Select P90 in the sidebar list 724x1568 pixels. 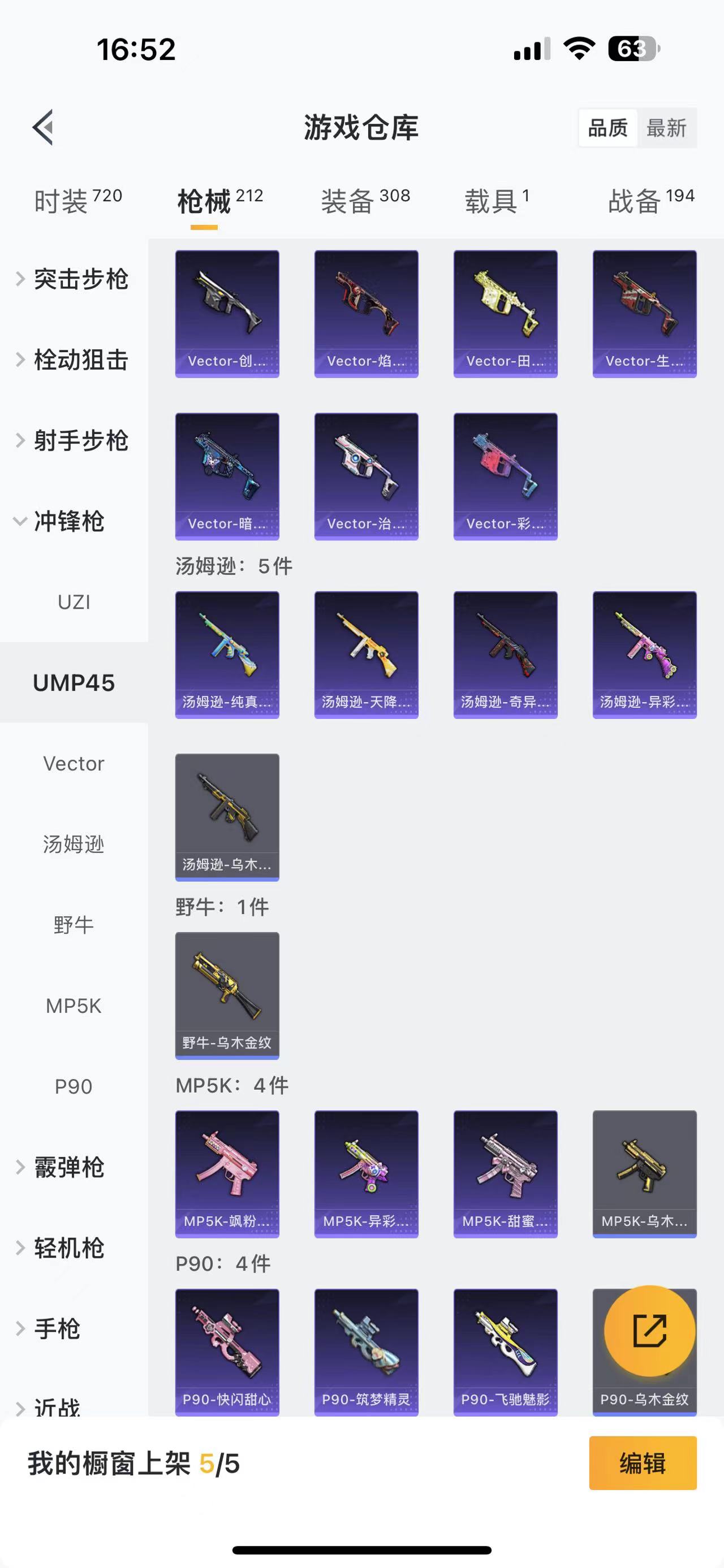(74, 1086)
